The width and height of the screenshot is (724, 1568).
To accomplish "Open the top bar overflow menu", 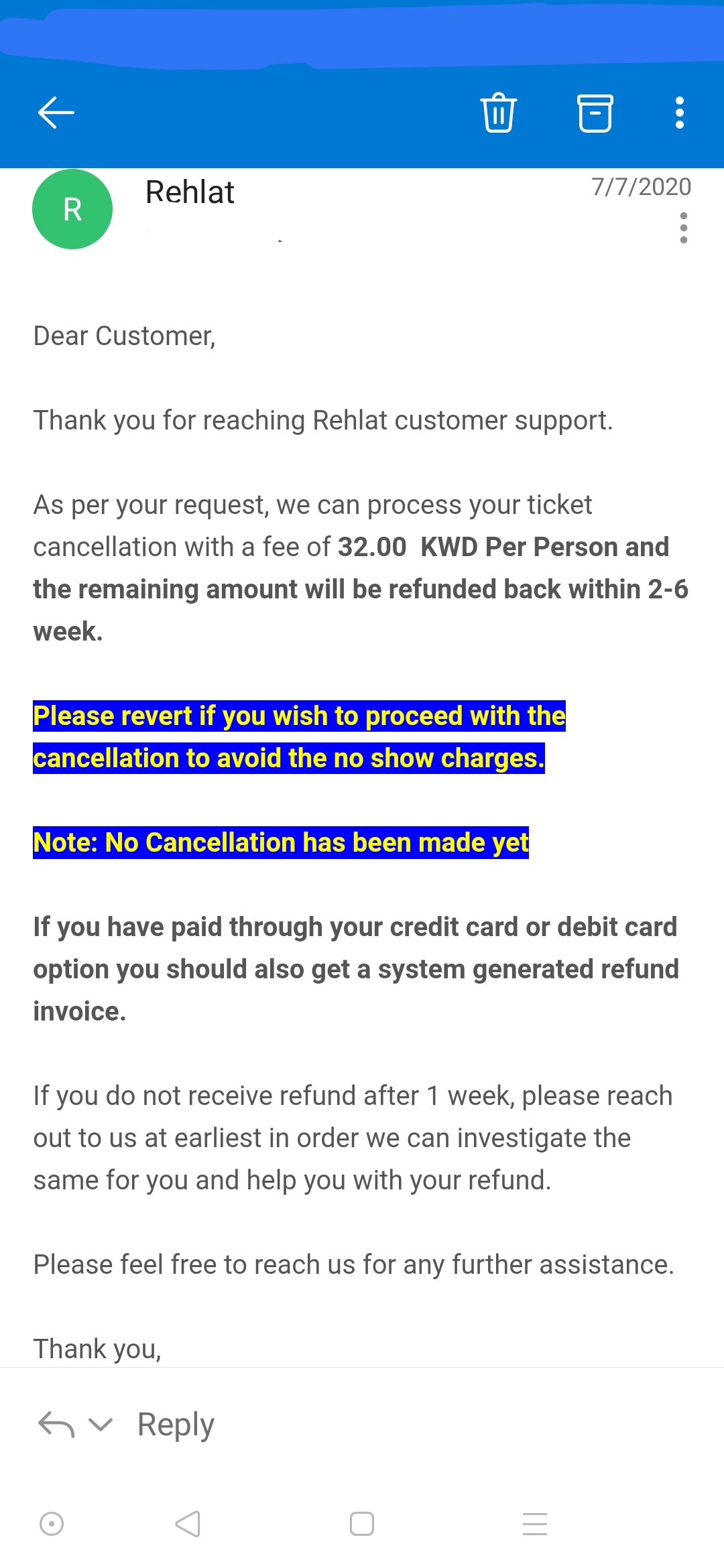I will [x=679, y=113].
